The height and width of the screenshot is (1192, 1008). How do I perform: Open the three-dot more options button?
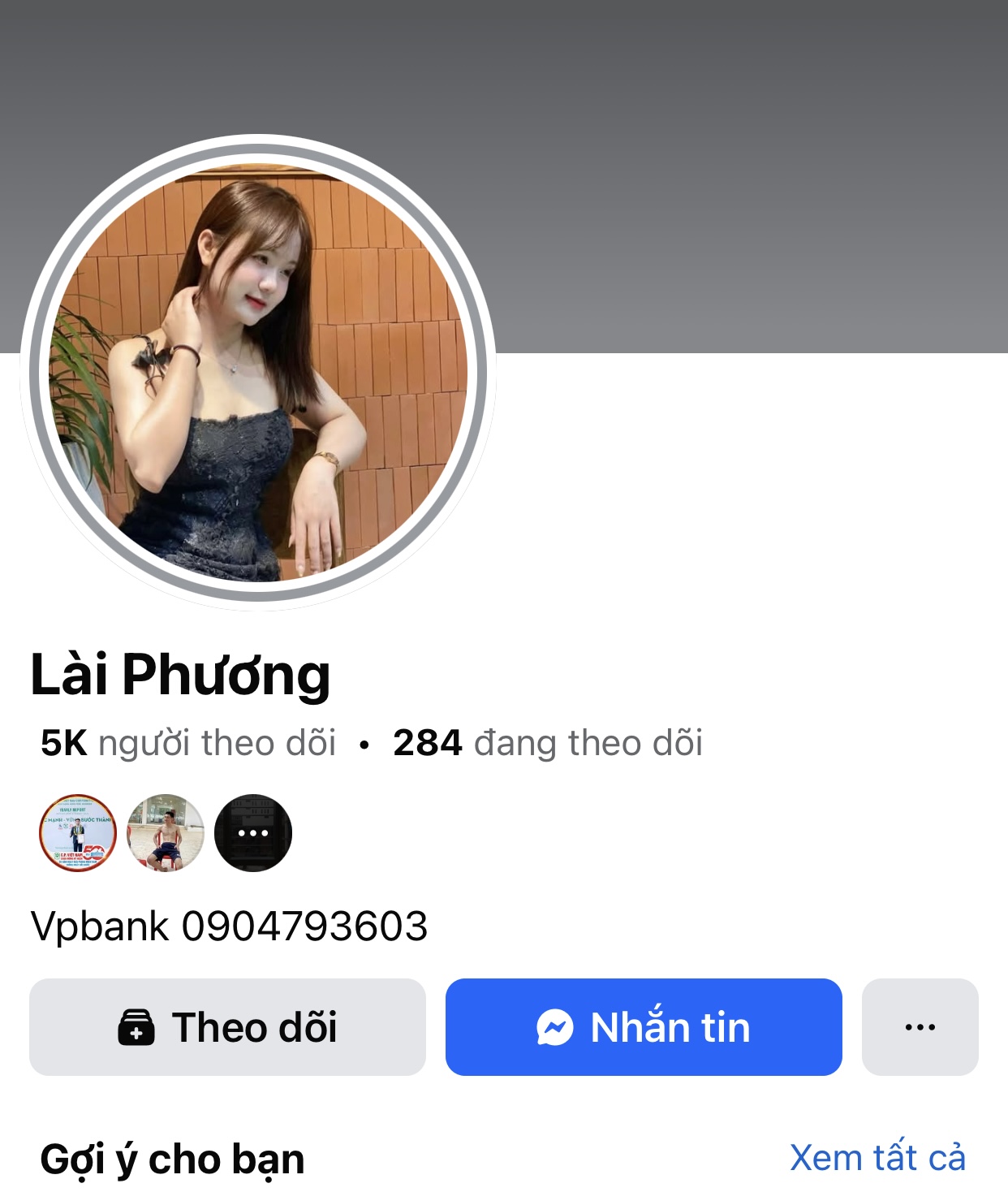(920, 1027)
